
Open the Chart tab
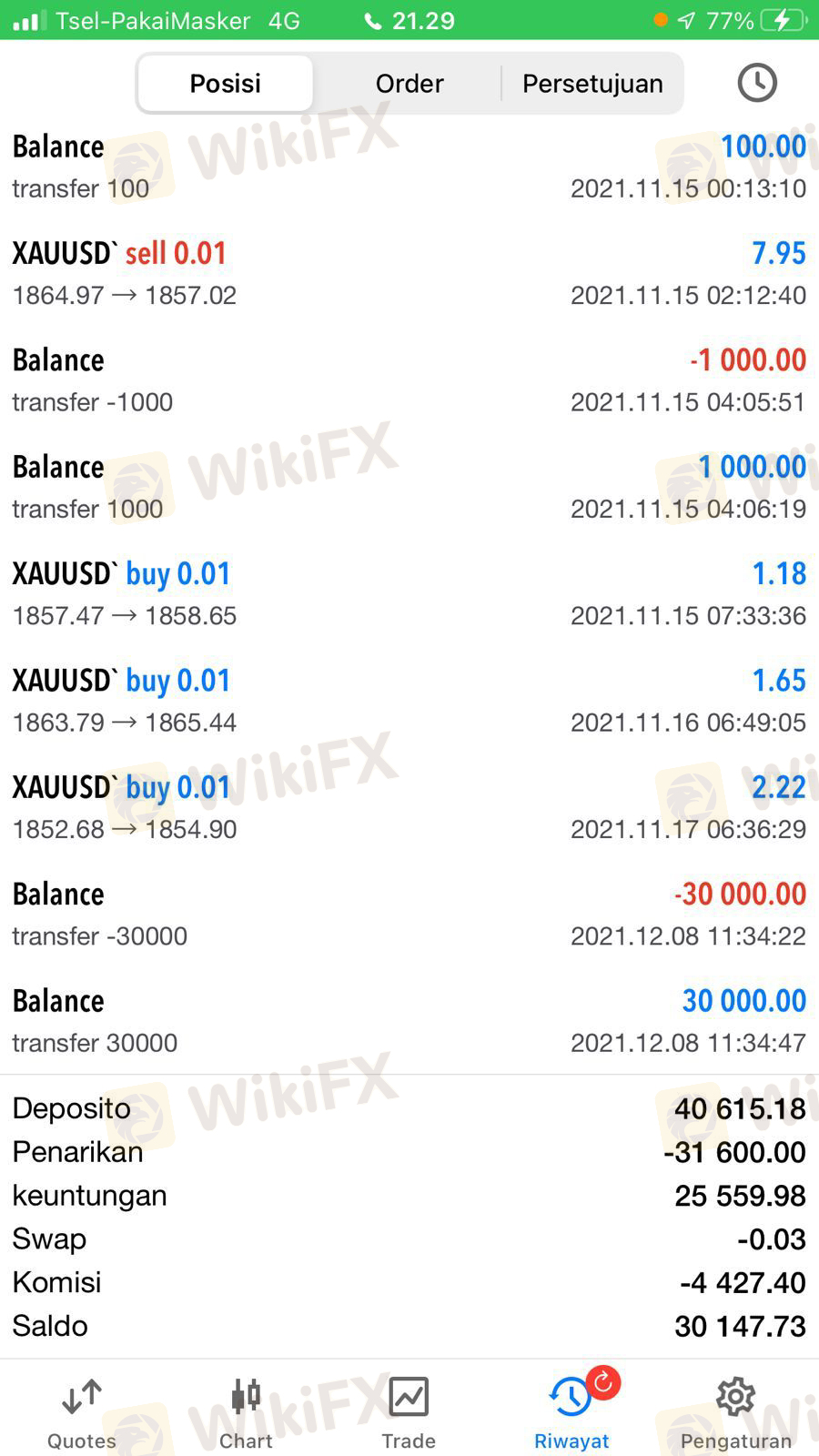tap(246, 1412)
